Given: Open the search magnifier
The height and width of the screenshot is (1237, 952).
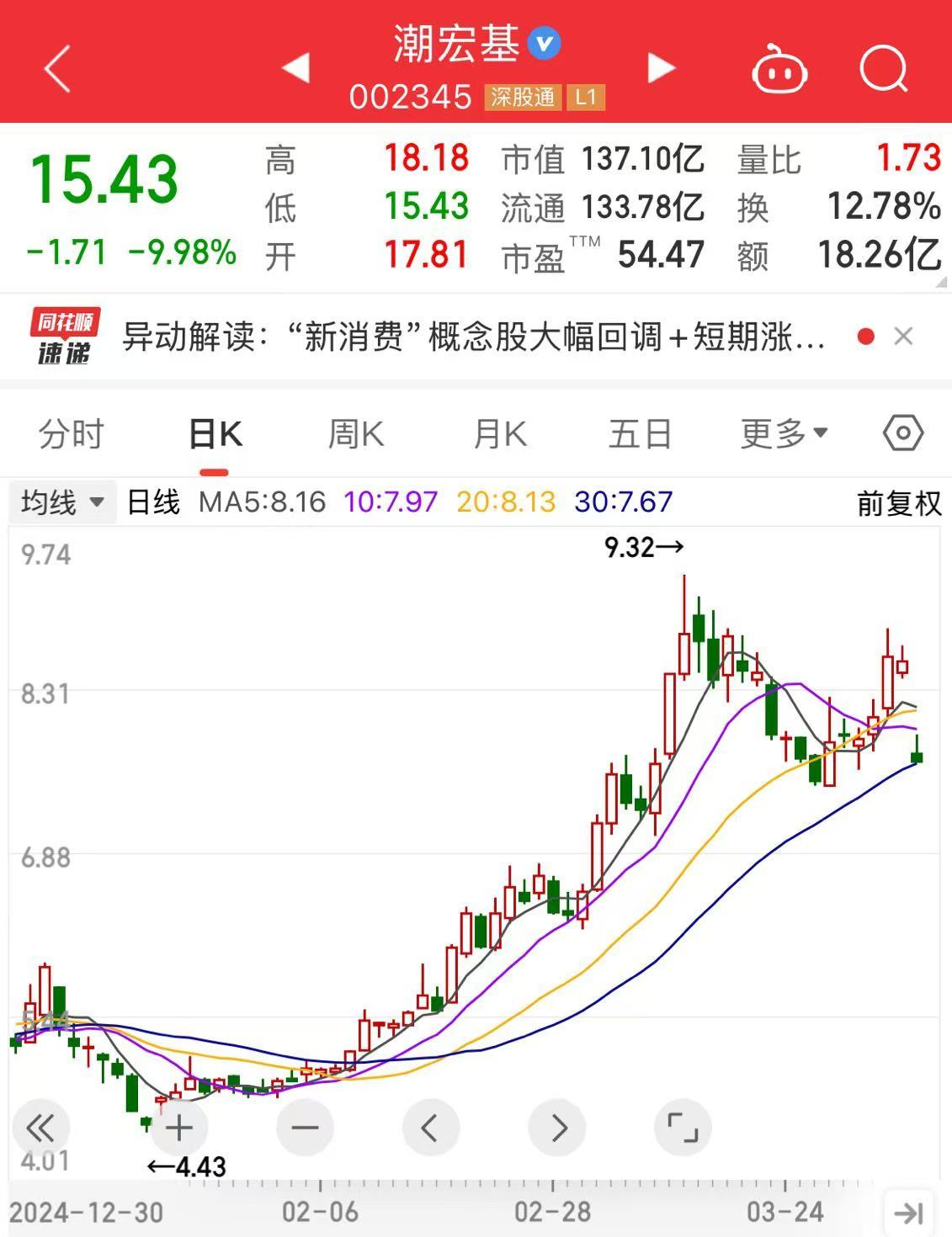Looking at the screenshot, I should [885, 68].
